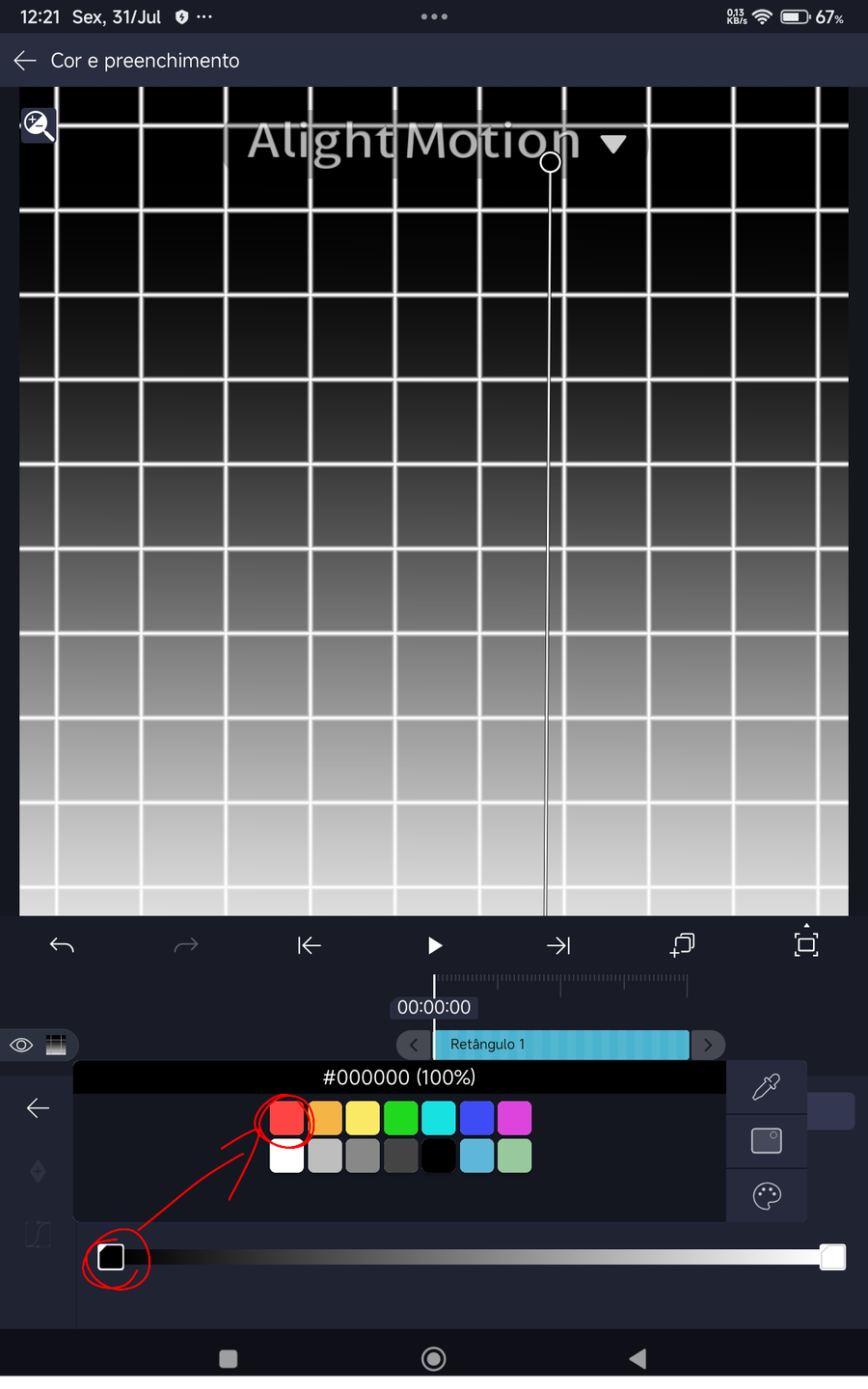Screen dimensions: 868x1389
Task: Toggle fit-to-screen frame icon
Action: point(806,943)
